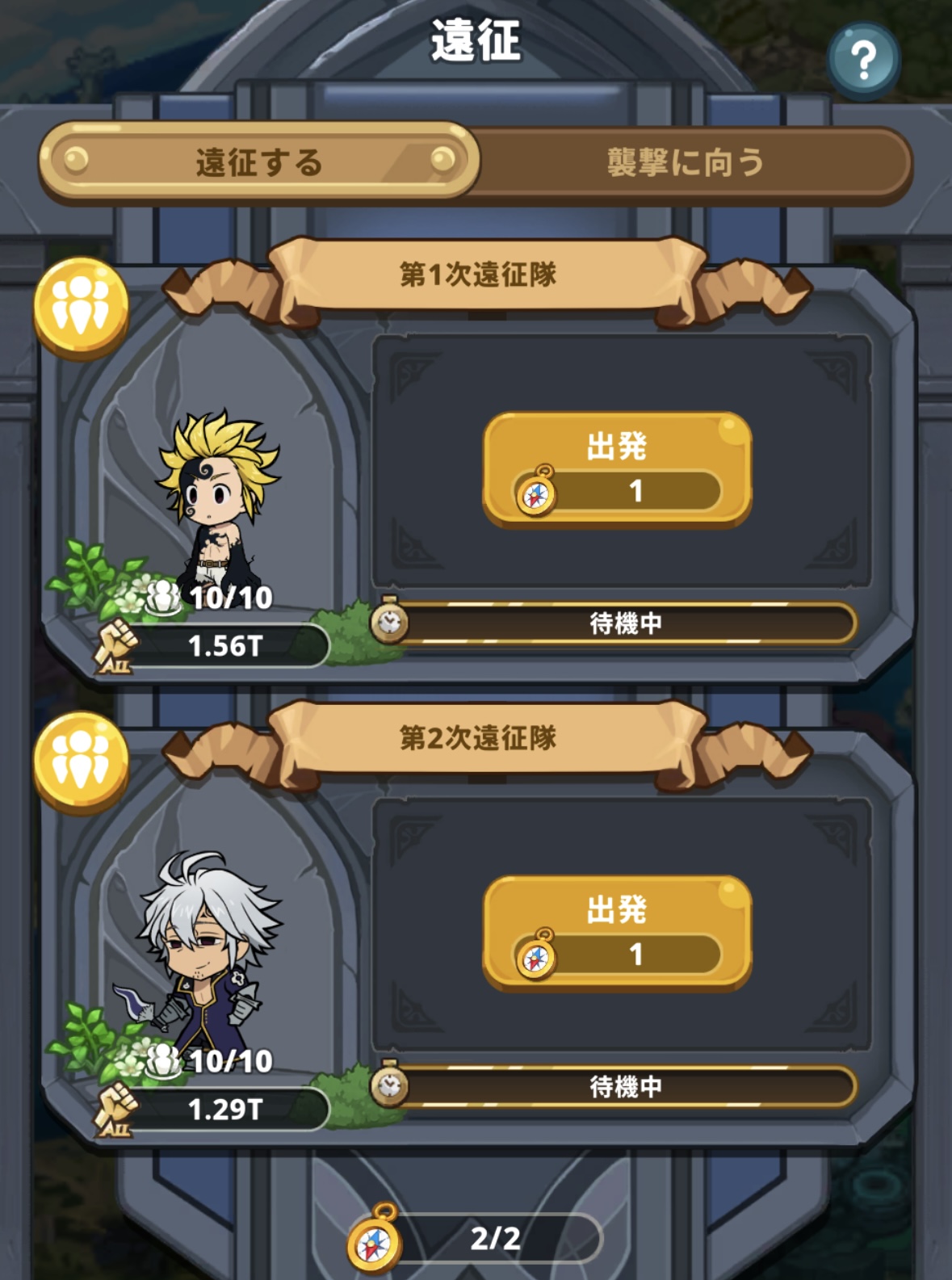Image resolution: width=952 pixels, height=1280 pixels.
Task: Open the help question mark icon
Action: tap(863, 61)
